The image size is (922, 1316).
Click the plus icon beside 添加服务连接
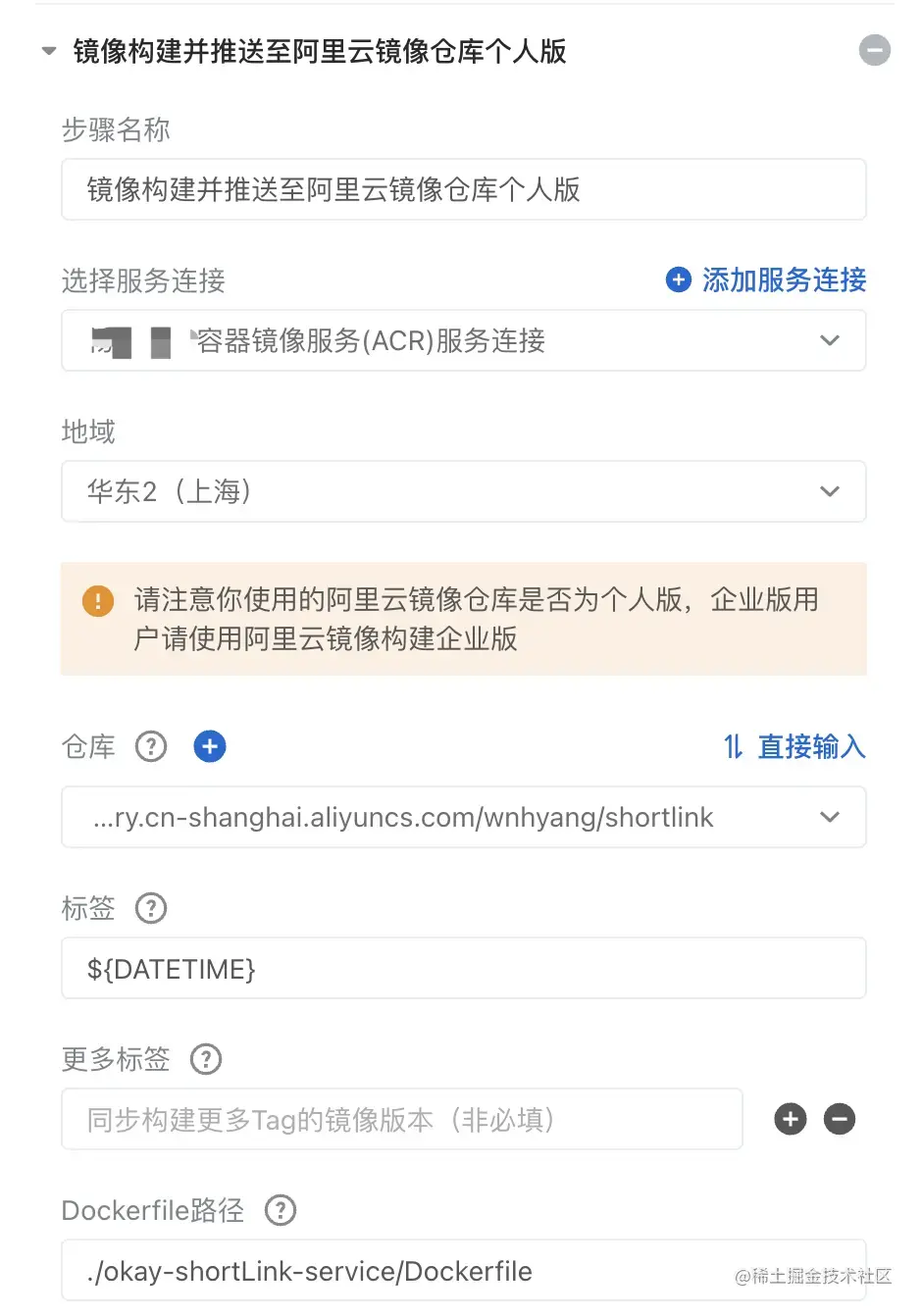[x=678, y=279]
